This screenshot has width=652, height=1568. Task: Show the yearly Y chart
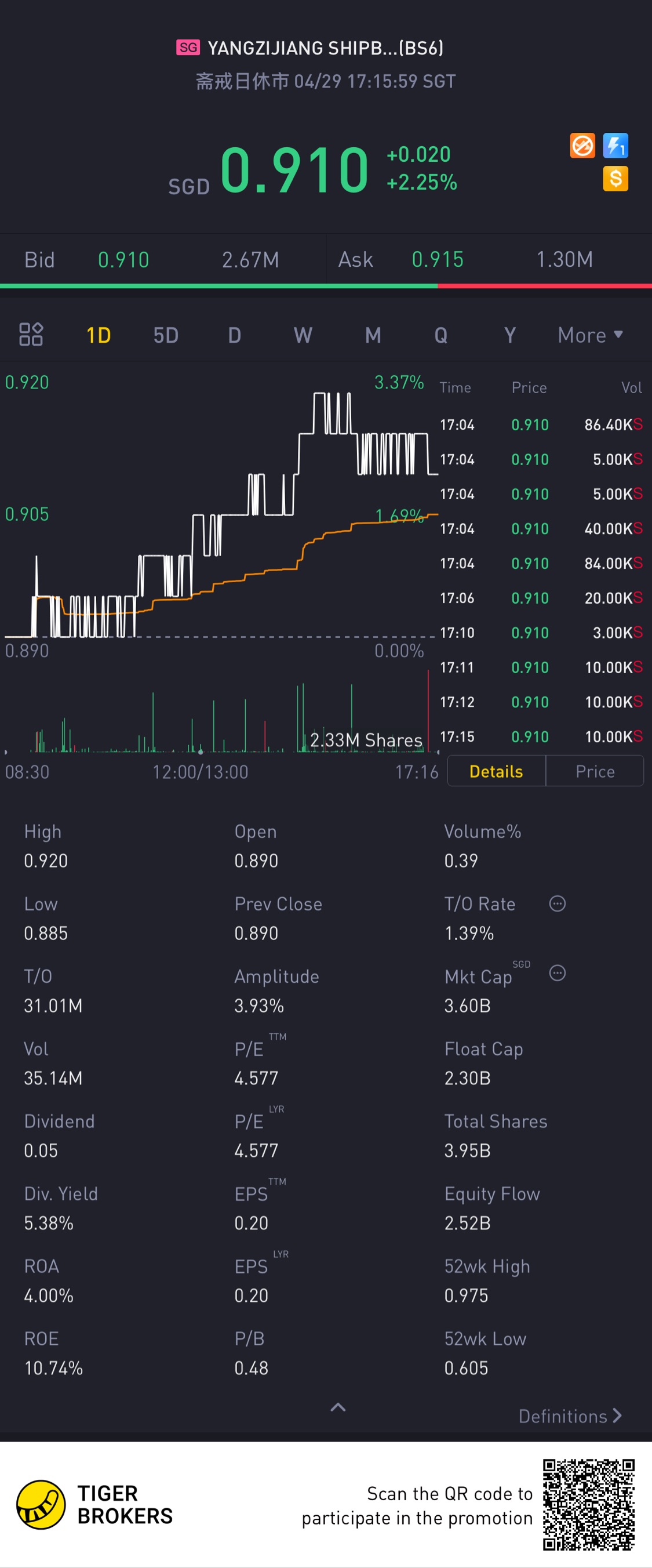click(509, 335)
